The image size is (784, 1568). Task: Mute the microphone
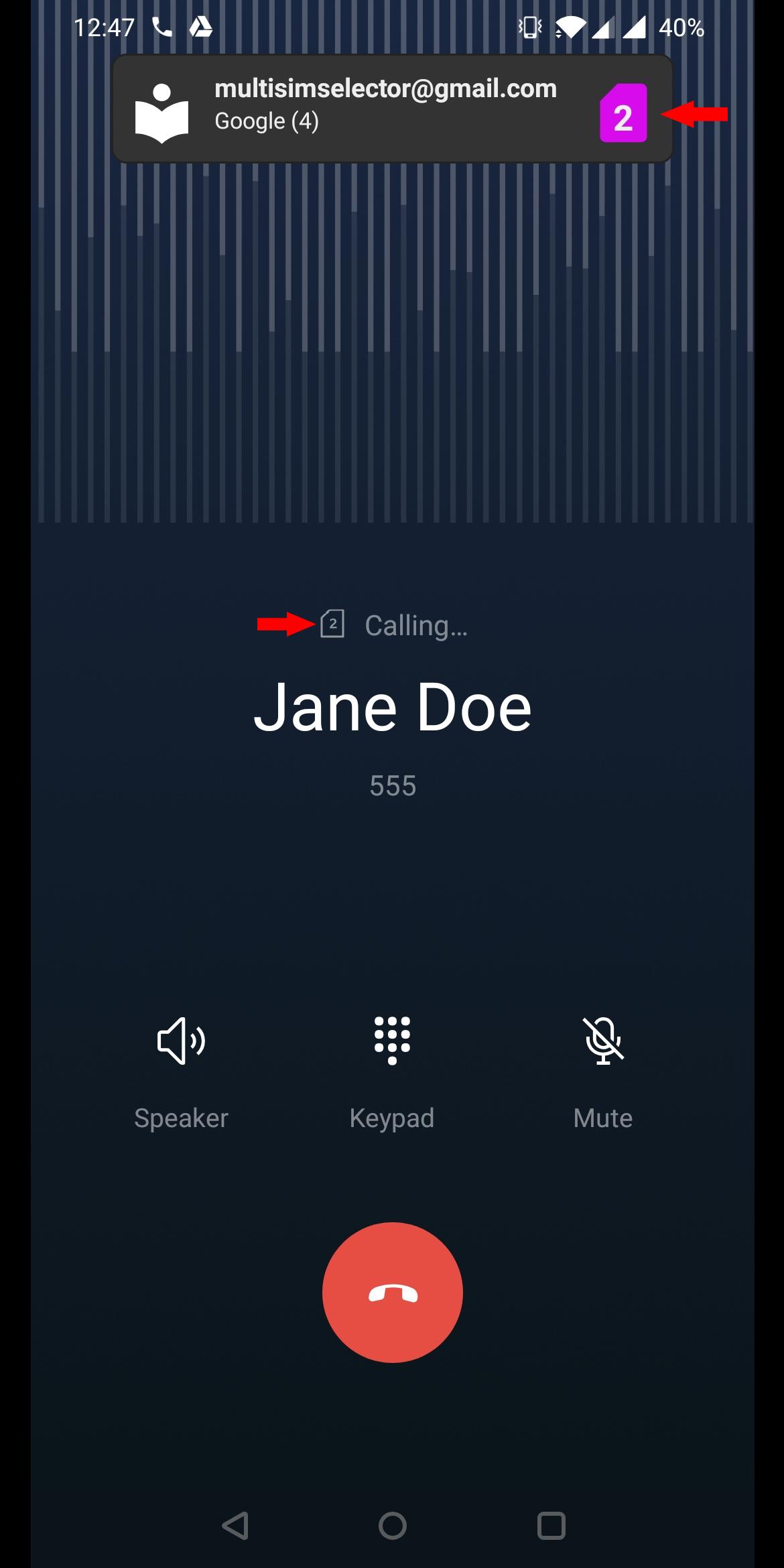603,1041
